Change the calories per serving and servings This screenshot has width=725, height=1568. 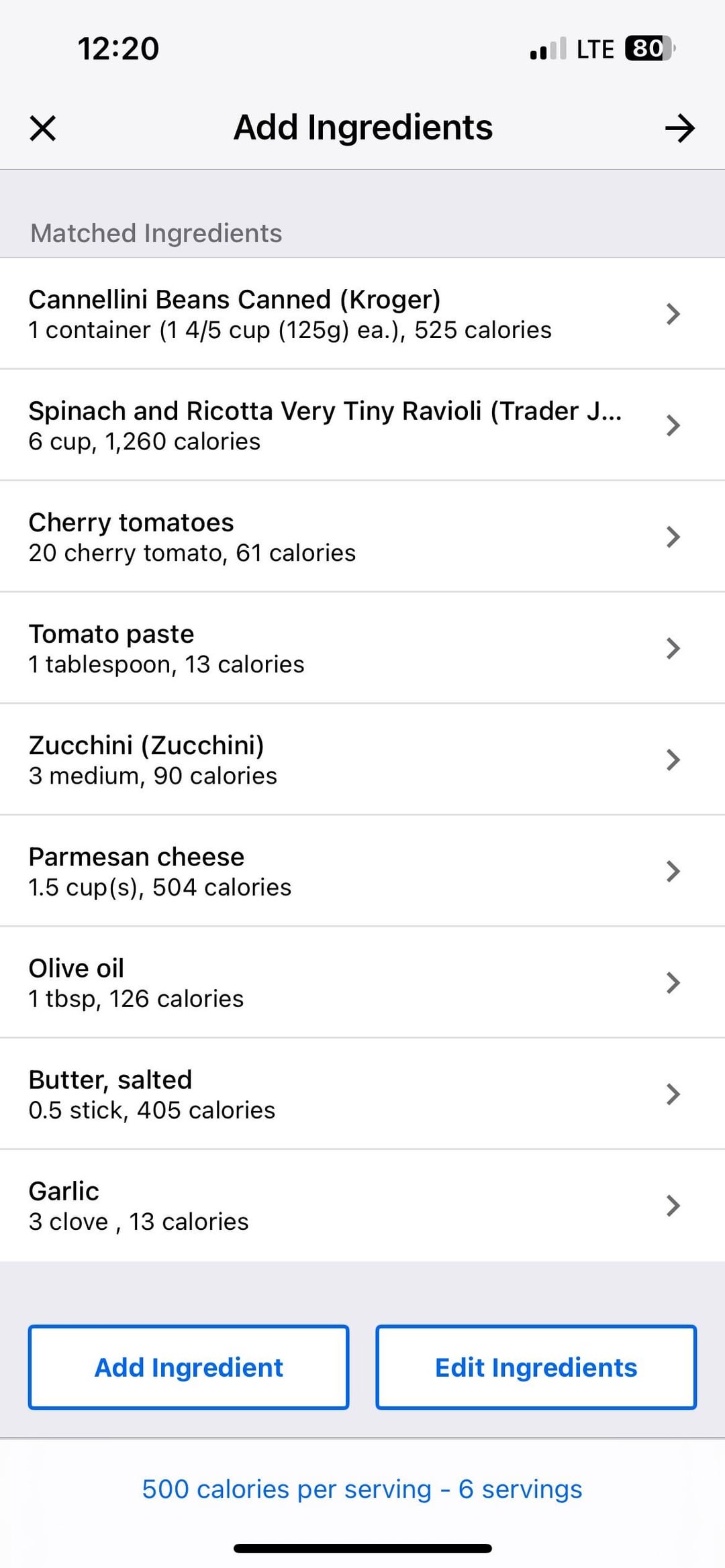[362, 1489]
